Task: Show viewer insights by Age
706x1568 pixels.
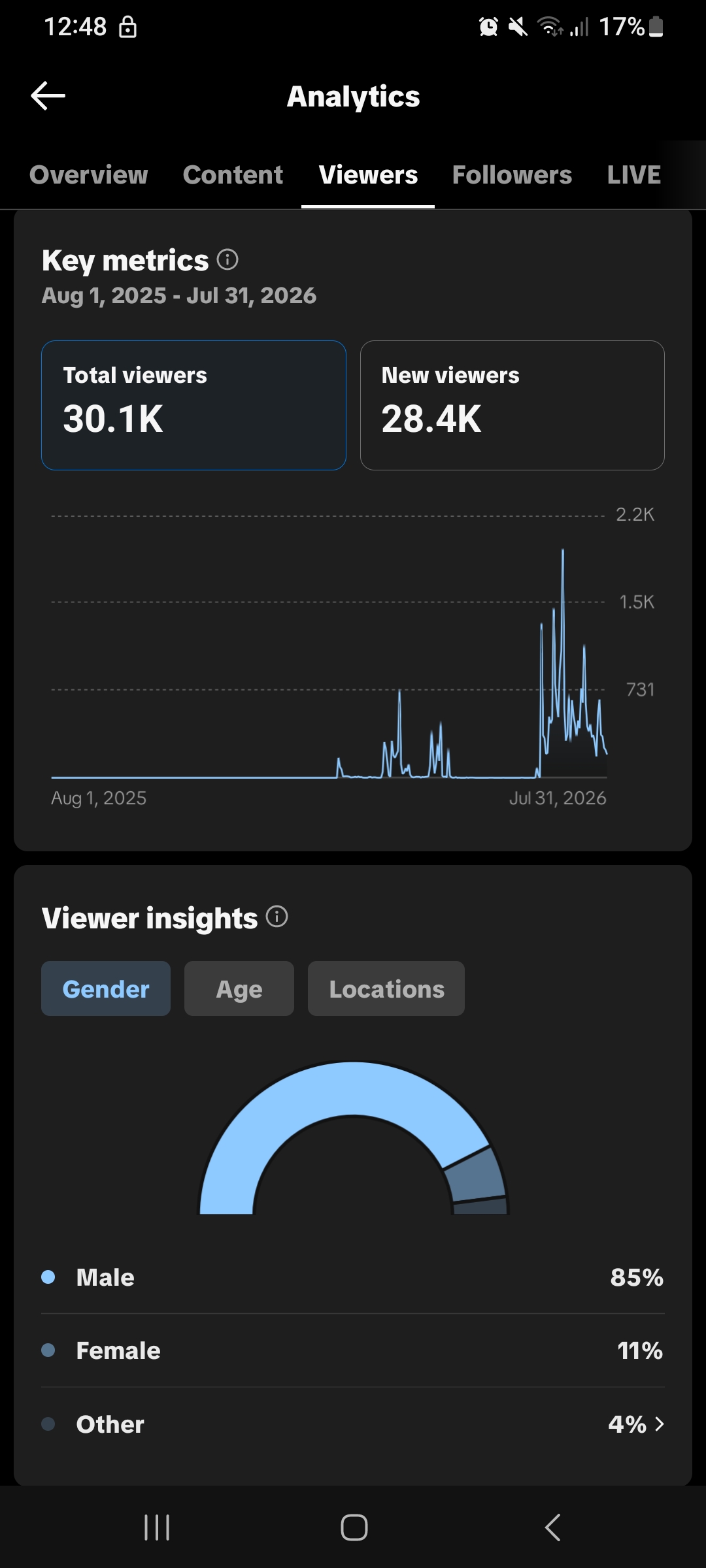Action: tap(239, 988)
